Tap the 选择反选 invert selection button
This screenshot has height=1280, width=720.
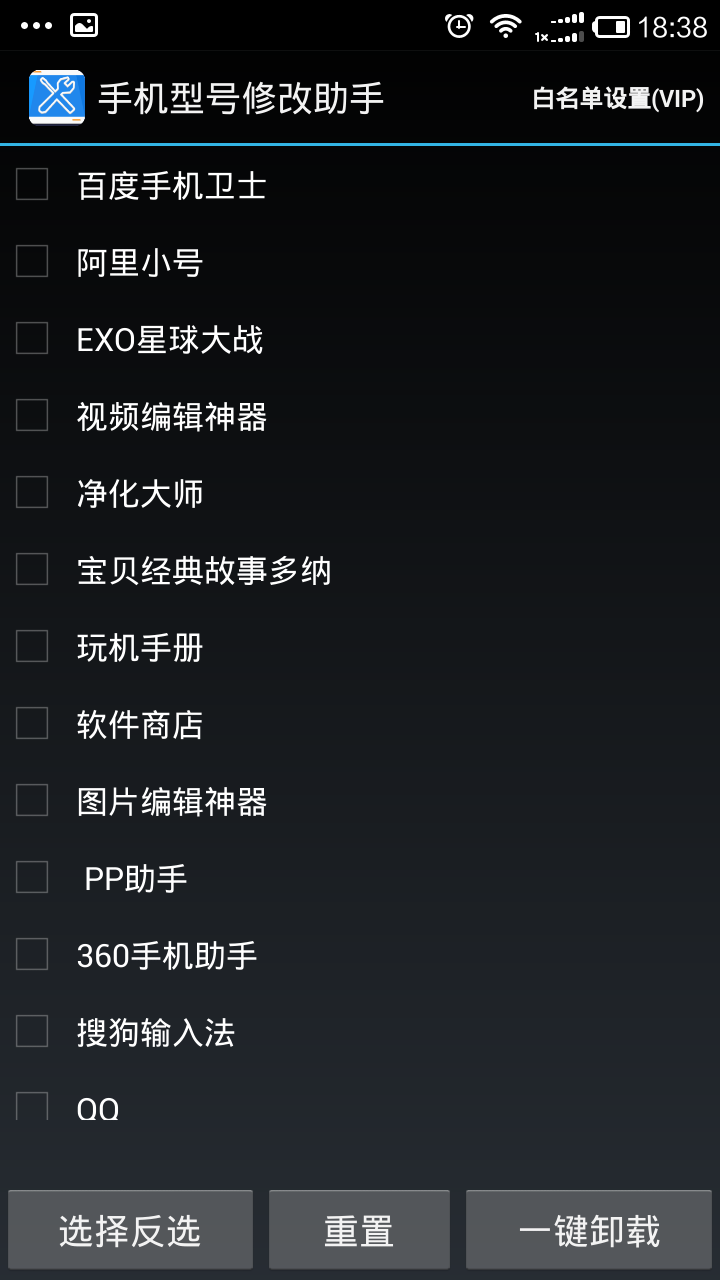pos(130,1230)
